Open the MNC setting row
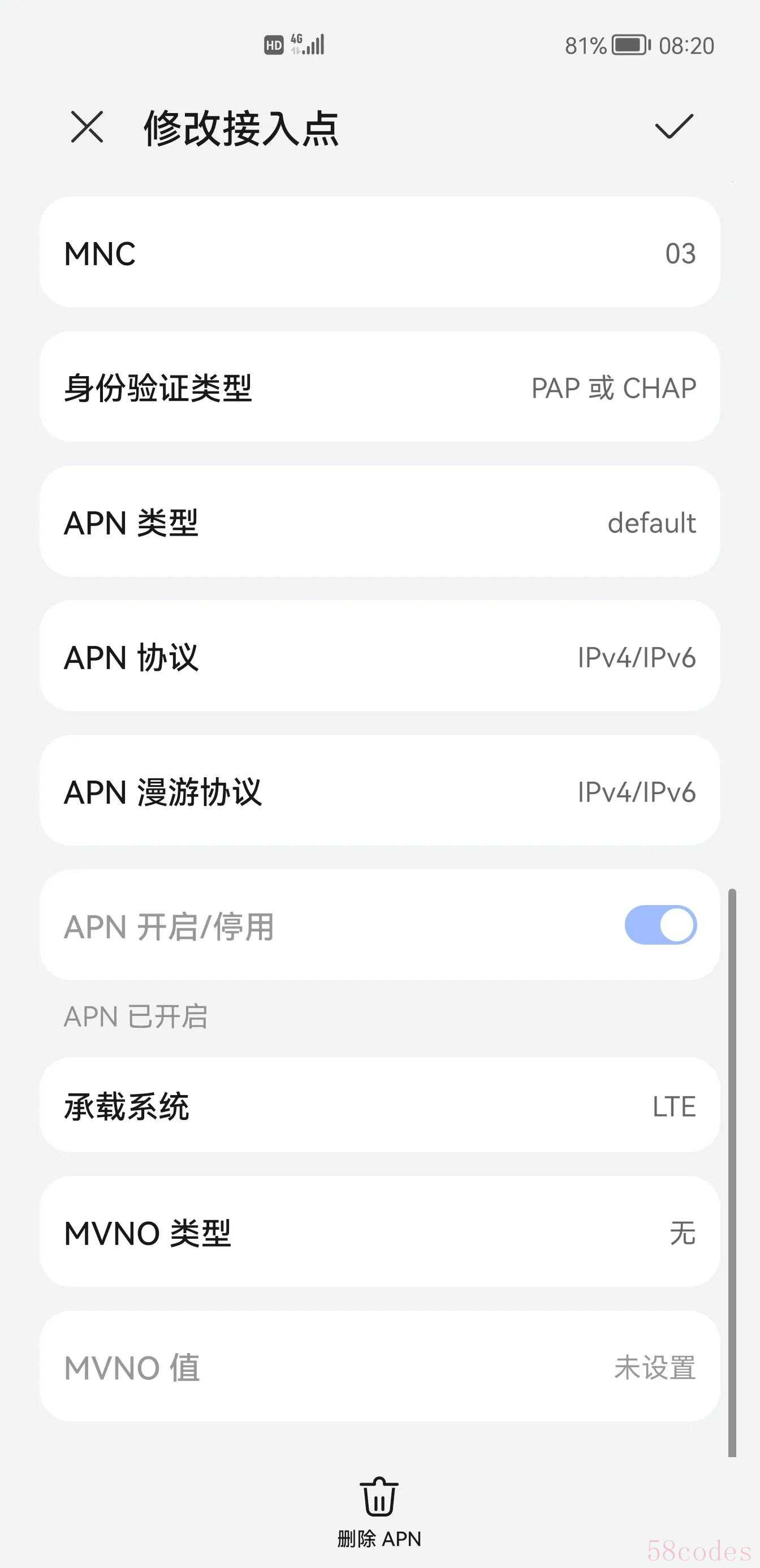Viewport: 760px width, 1568px height. (379, 252)
